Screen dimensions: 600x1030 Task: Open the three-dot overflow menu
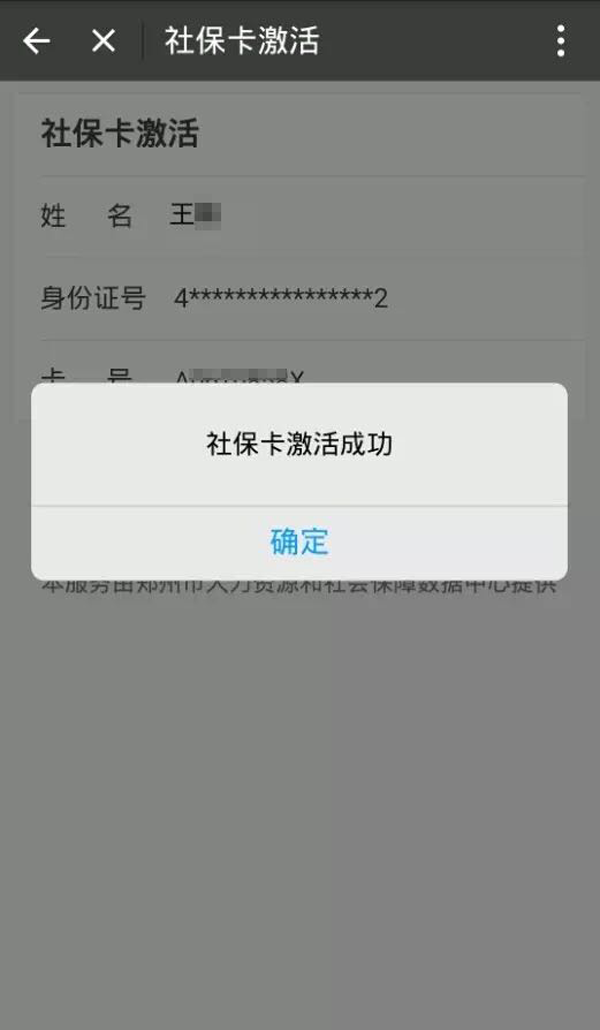coord(560,41)
